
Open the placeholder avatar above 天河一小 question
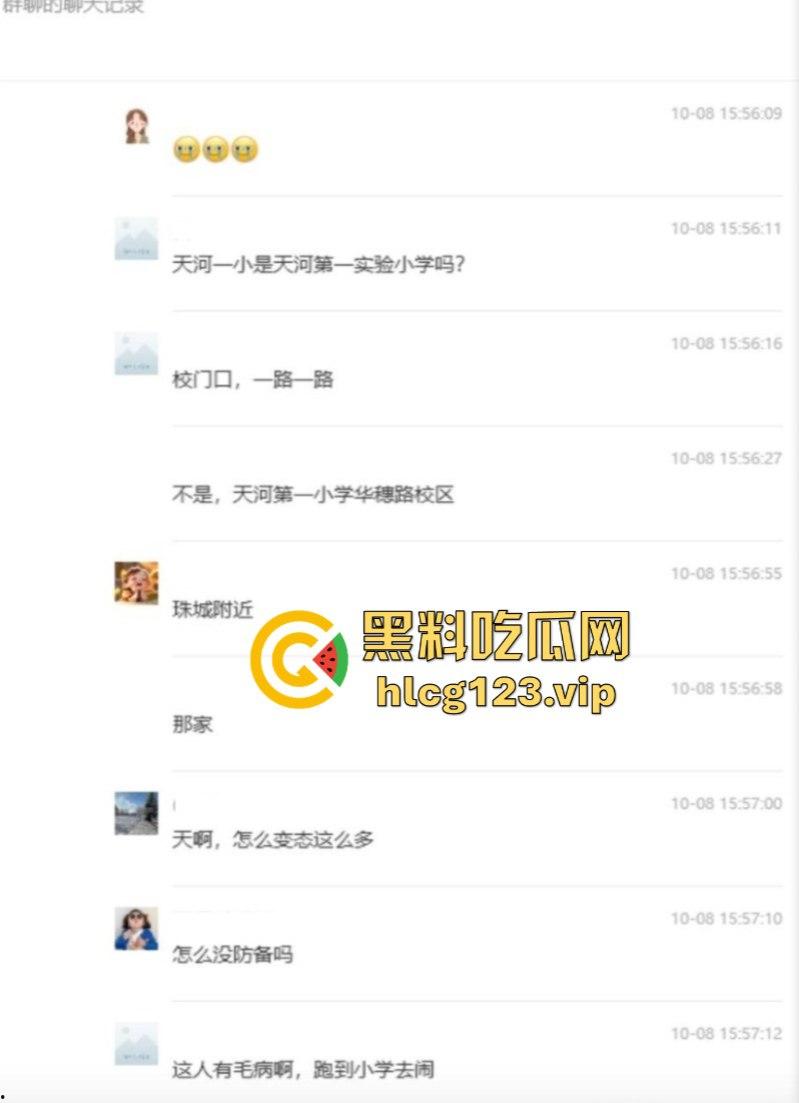(x=136, y=237)
